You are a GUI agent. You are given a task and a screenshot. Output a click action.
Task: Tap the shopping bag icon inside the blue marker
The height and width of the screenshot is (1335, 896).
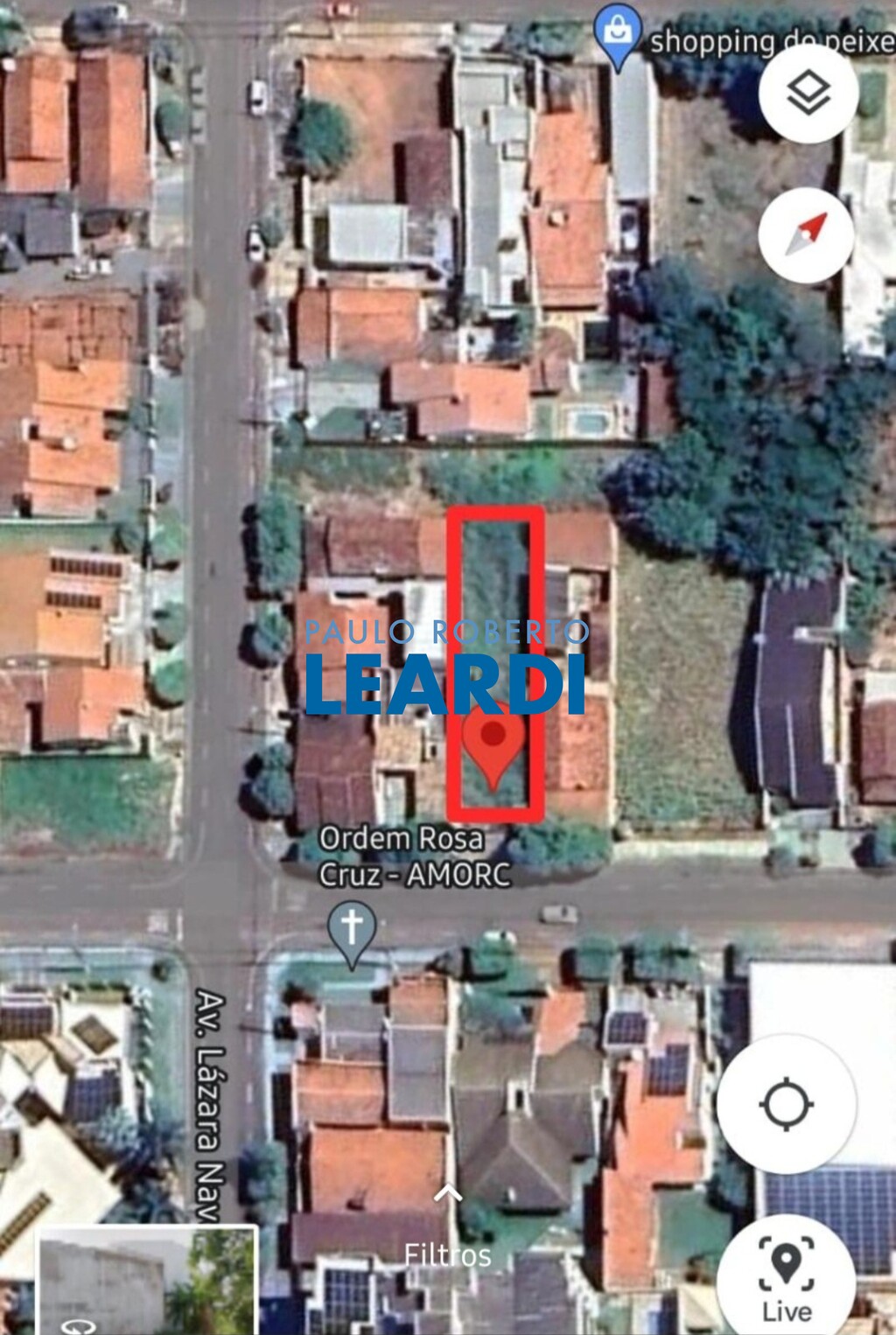618,26
